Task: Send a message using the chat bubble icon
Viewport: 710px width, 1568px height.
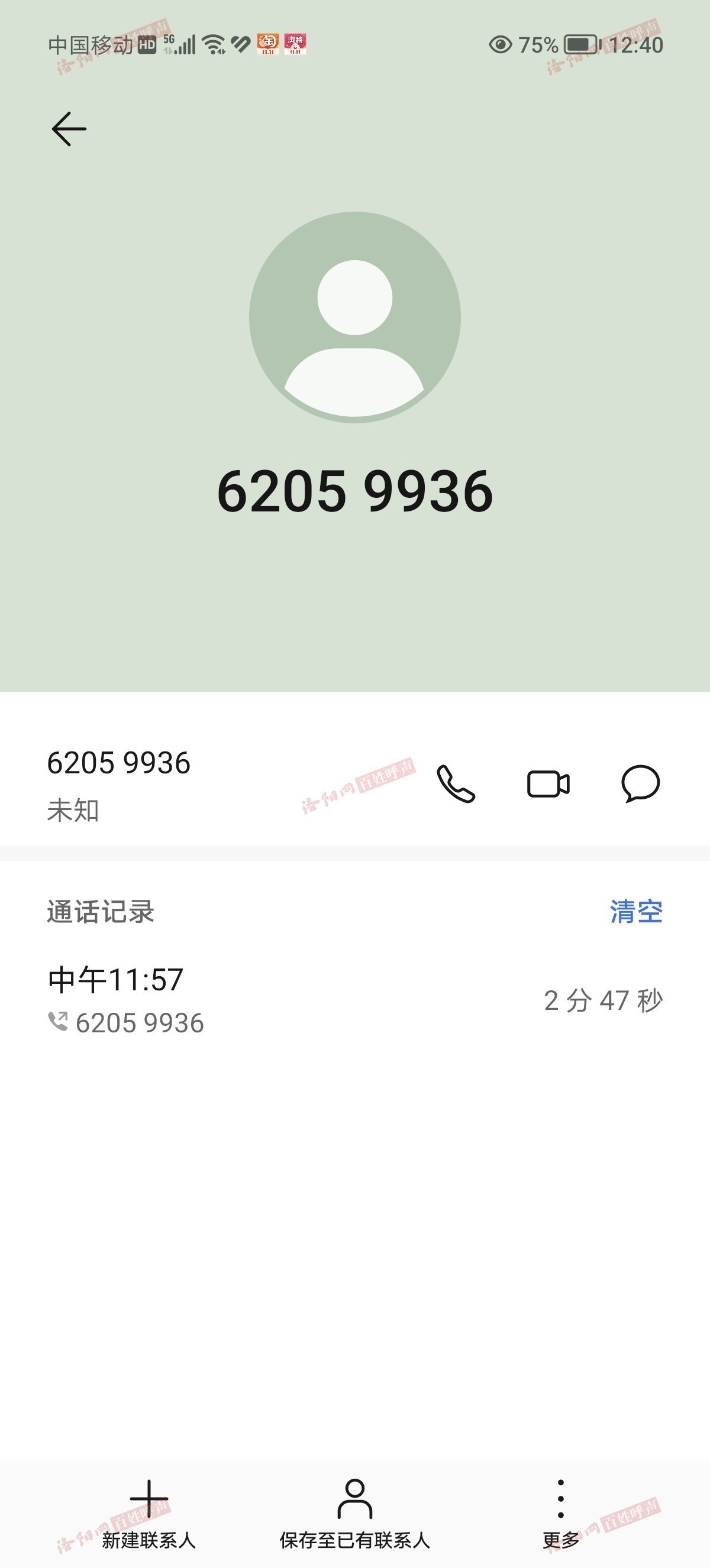Action: [x=641, y=783]
